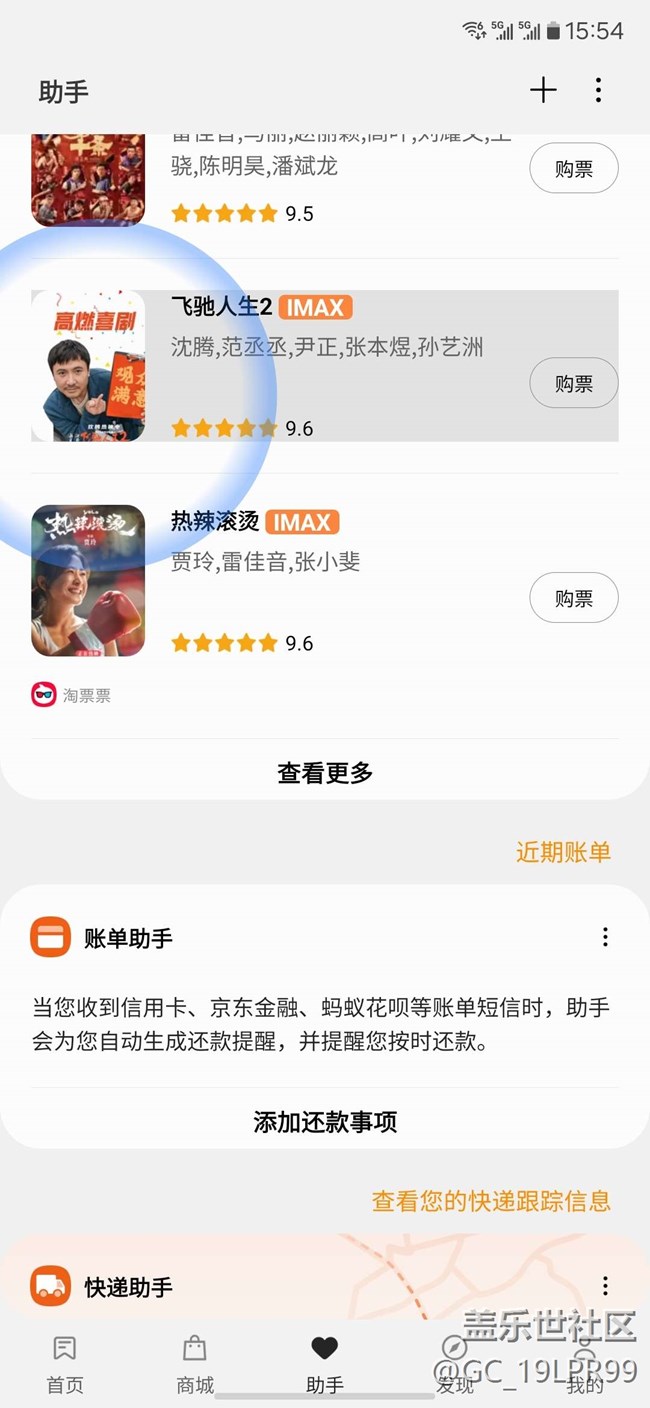Open the 近期账单 link
Viewport: 650px width, 1408px height.
[563, 852]
